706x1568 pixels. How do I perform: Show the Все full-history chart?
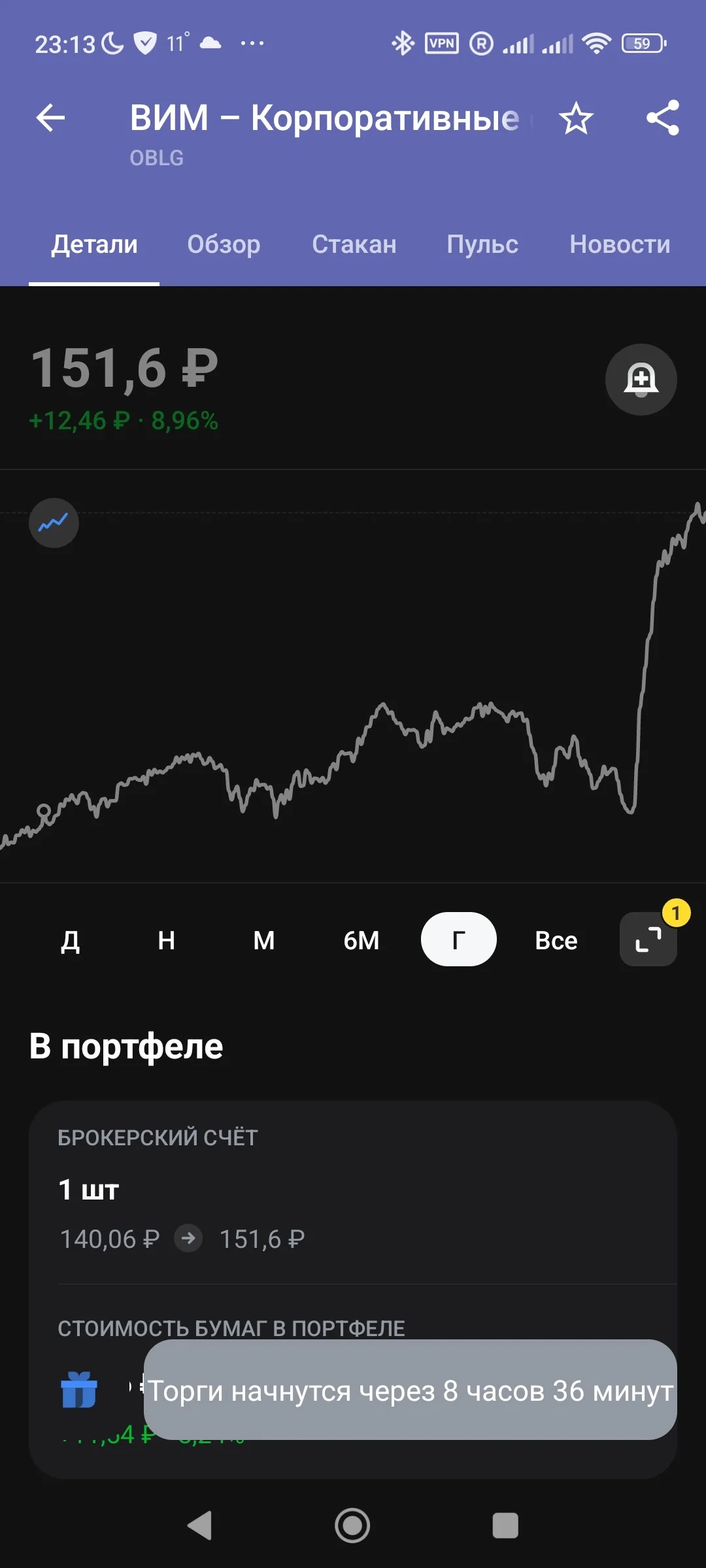[556, 940]
